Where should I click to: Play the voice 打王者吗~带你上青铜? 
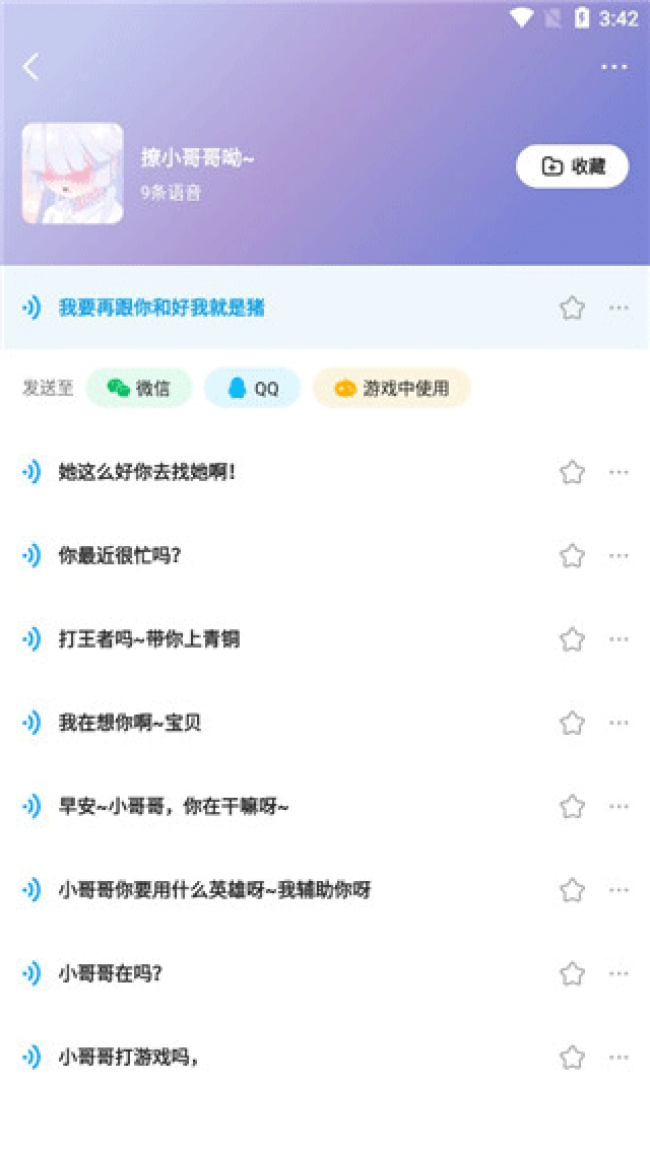pyautogui.click(x=149, y=639)
